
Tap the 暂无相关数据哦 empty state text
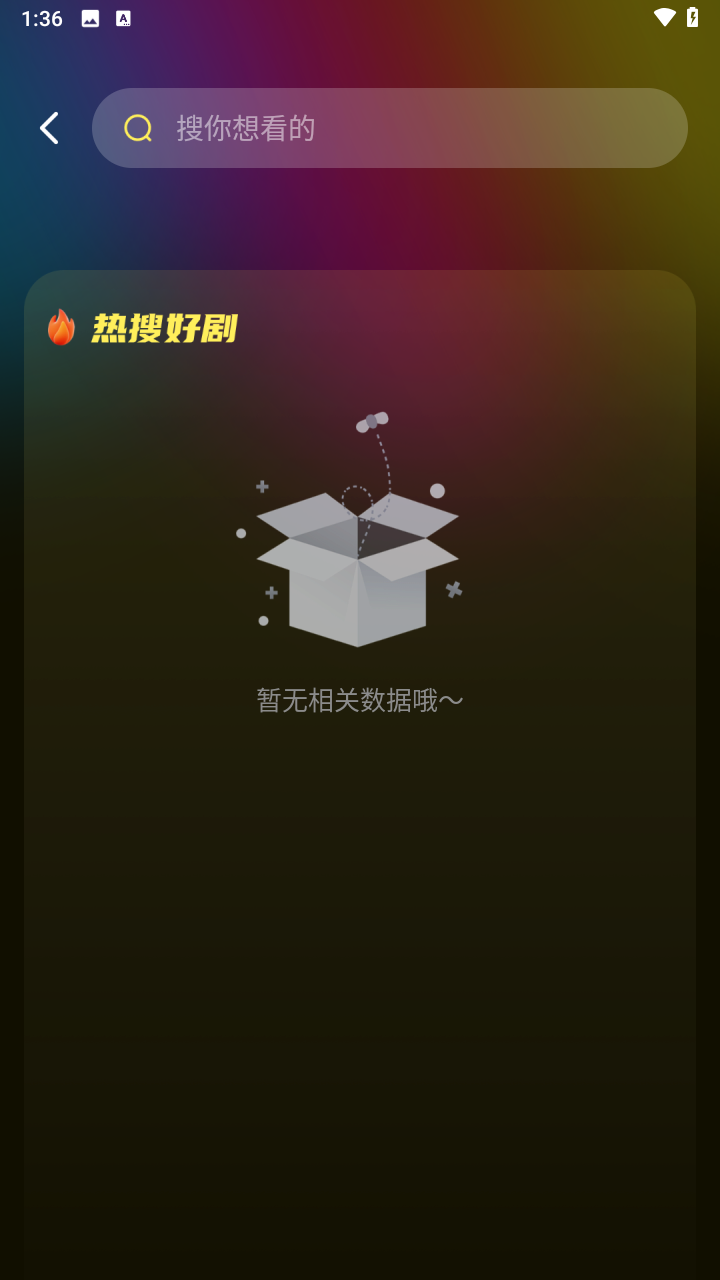pyautogui.click(x=358, y=700)
